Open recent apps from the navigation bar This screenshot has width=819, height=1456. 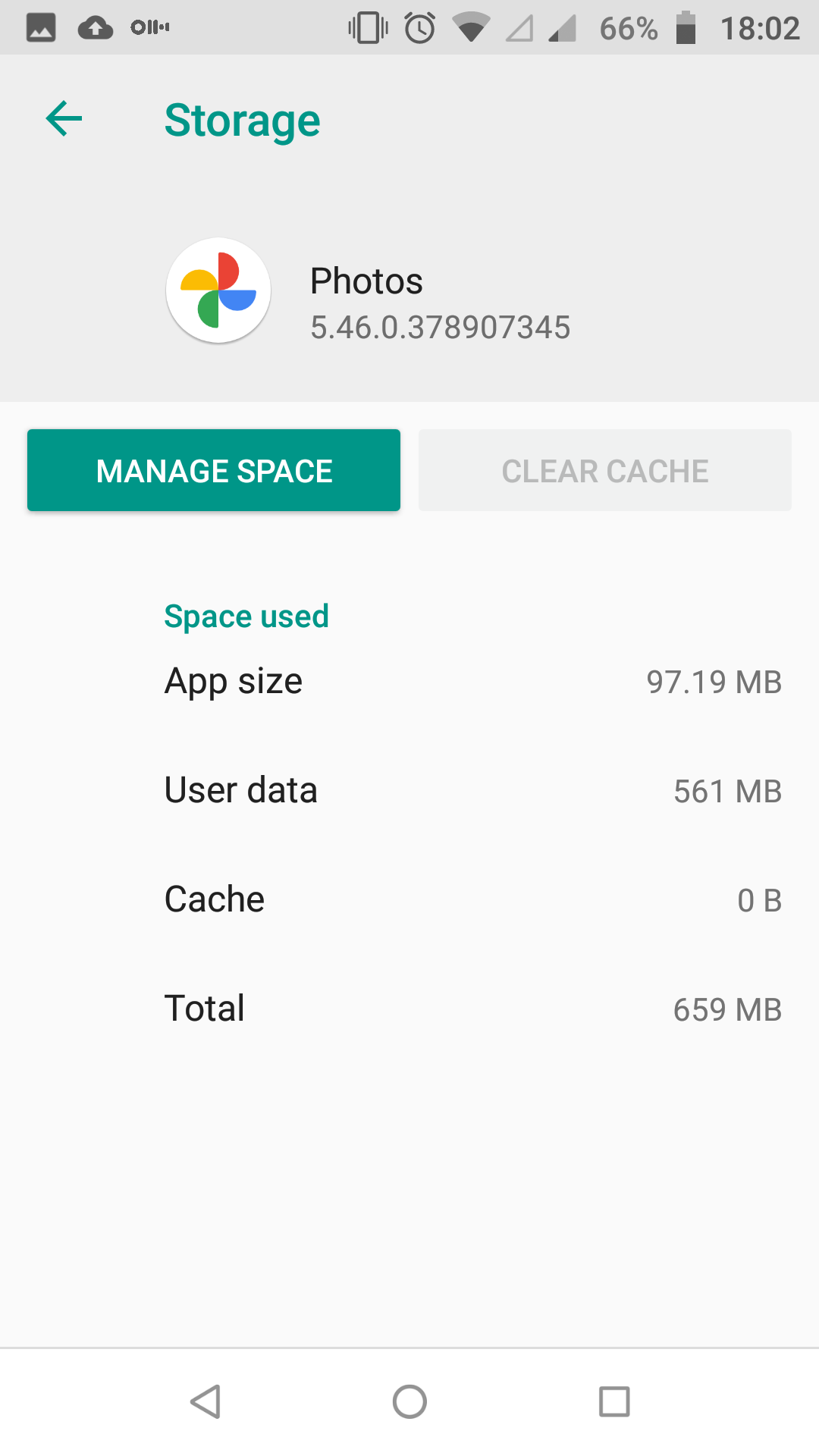[x=614, y=1401]
